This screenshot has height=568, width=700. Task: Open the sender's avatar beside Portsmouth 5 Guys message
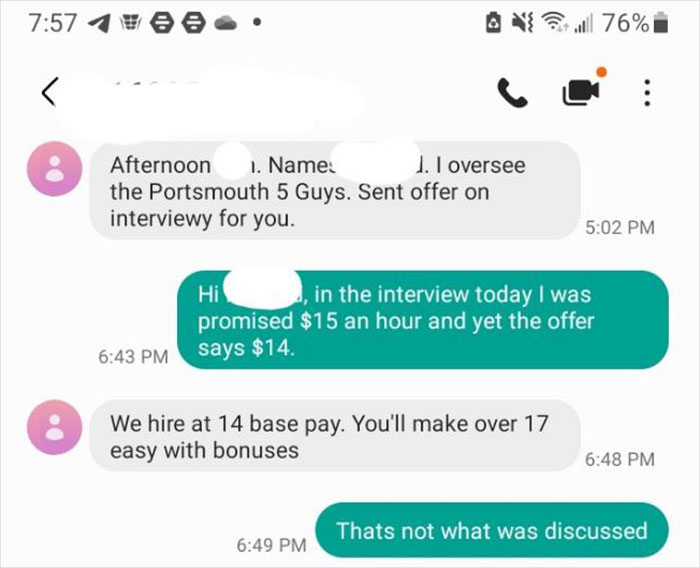point(55,172)
